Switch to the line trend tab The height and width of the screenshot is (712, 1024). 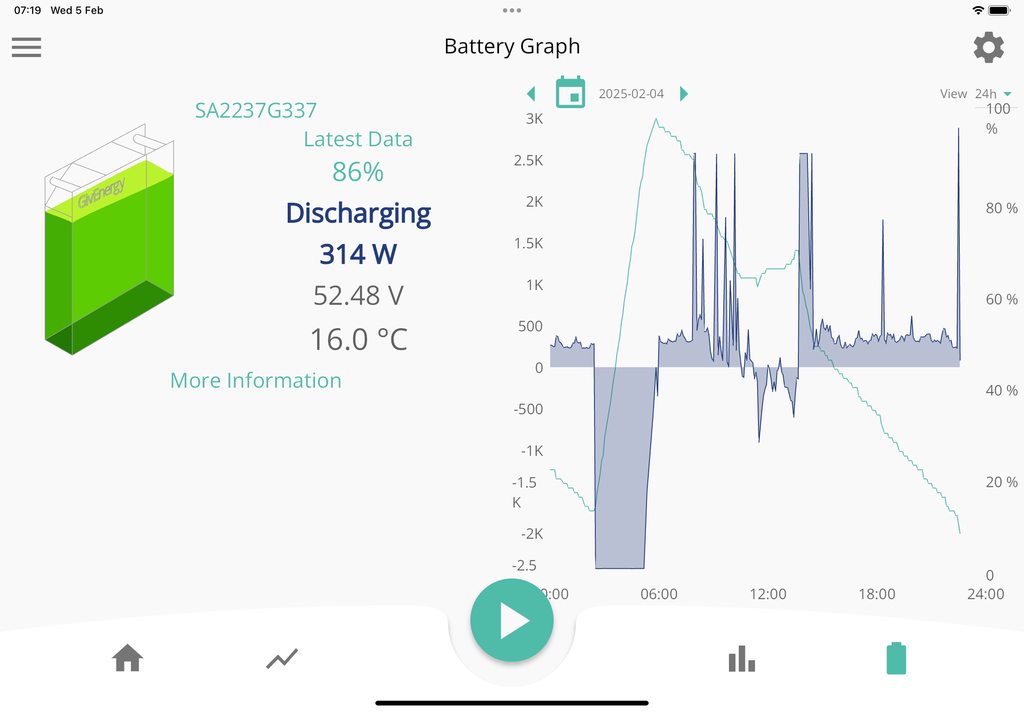tap(282, 658)
